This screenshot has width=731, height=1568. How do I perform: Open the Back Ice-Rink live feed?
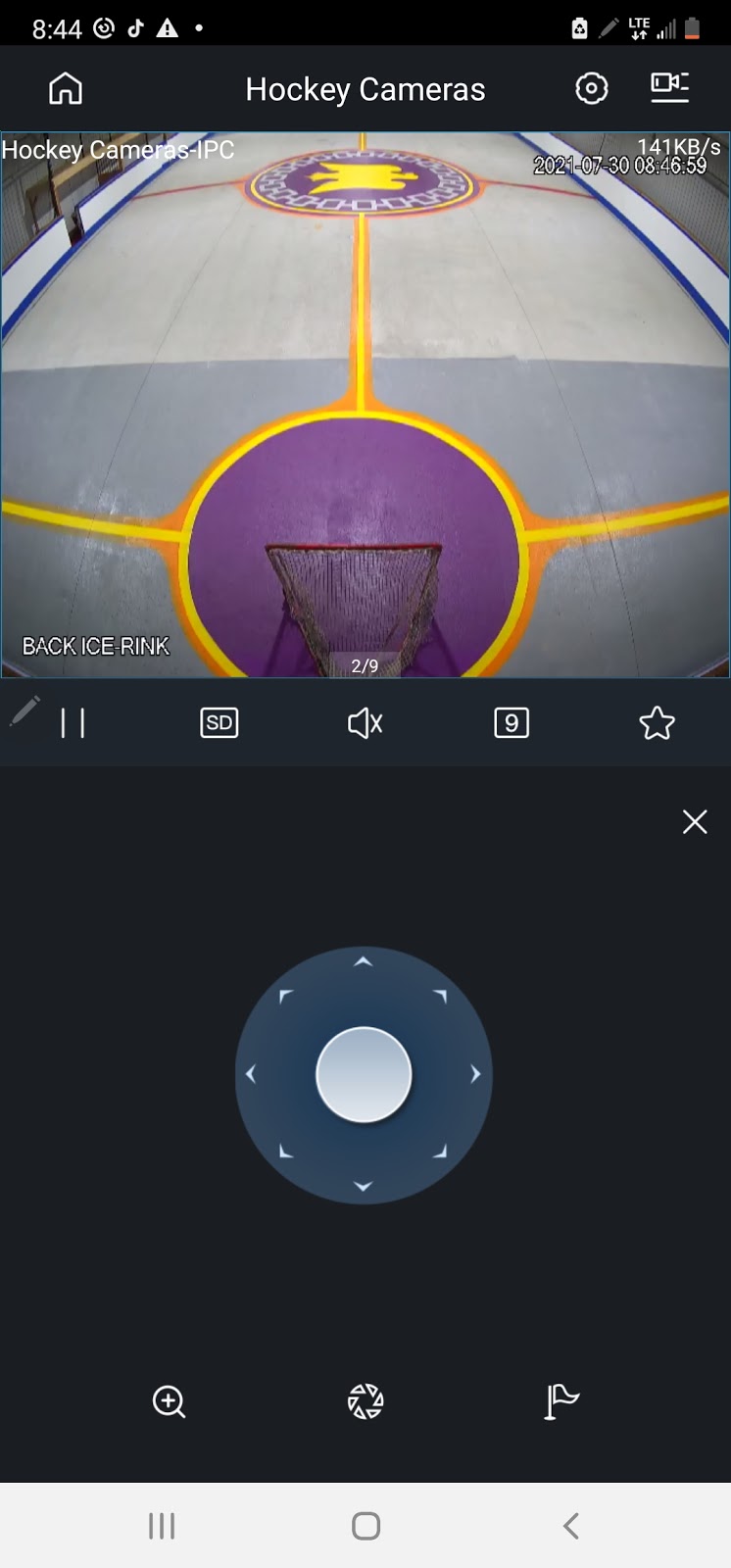tap(365, 404)
